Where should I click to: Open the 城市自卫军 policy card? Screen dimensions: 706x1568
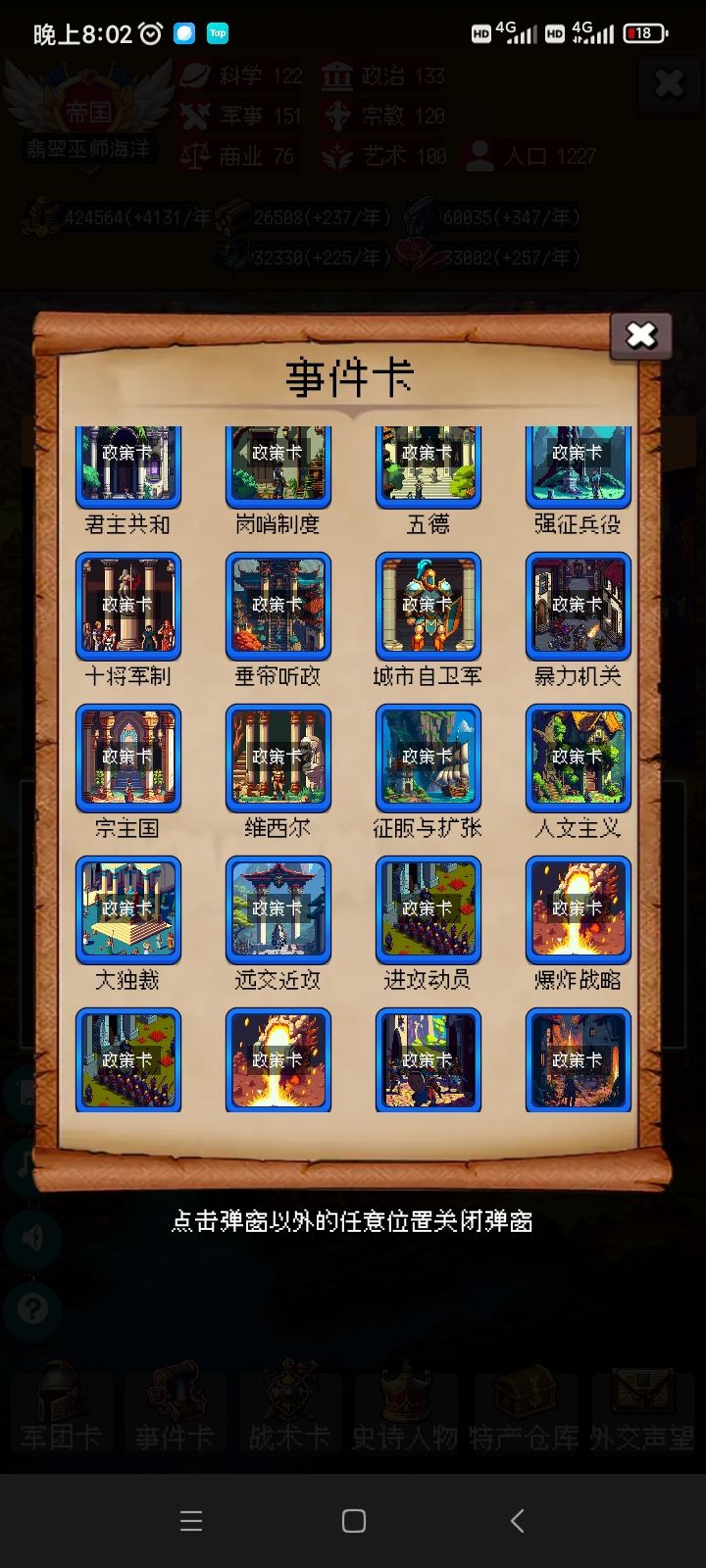(x=429, y=608)
